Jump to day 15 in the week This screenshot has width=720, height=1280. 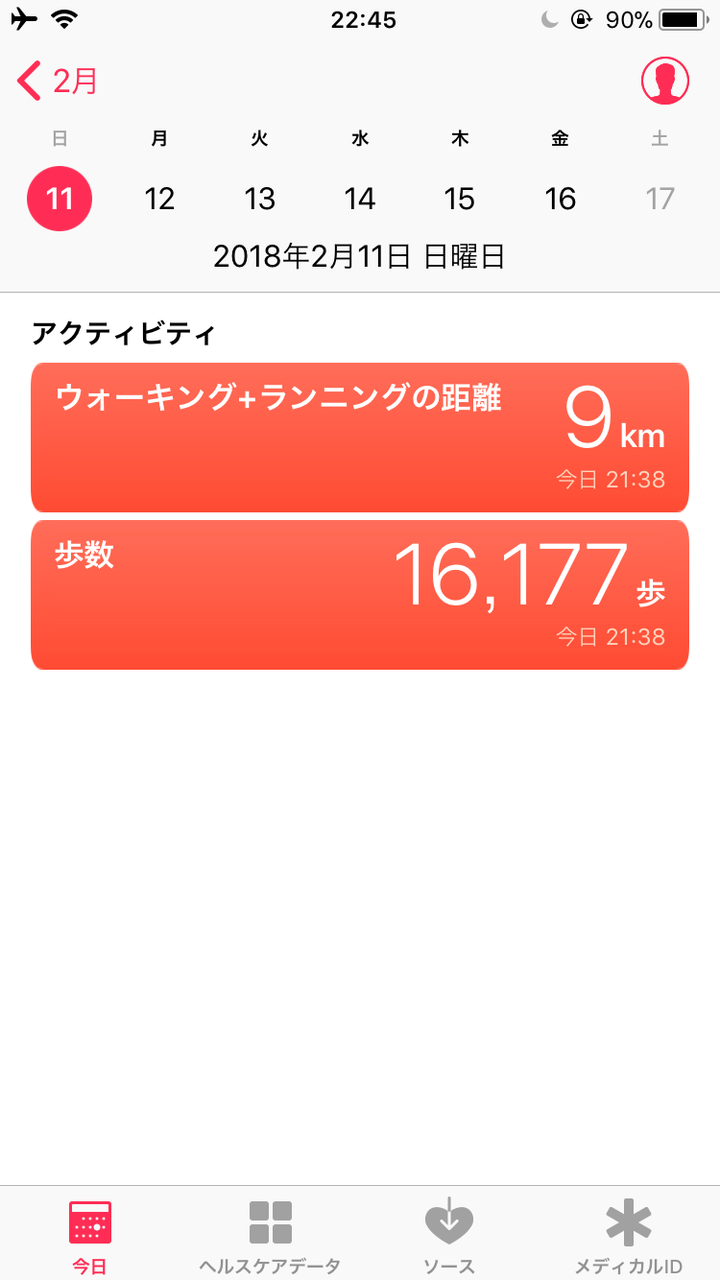[x=460, y=199]
